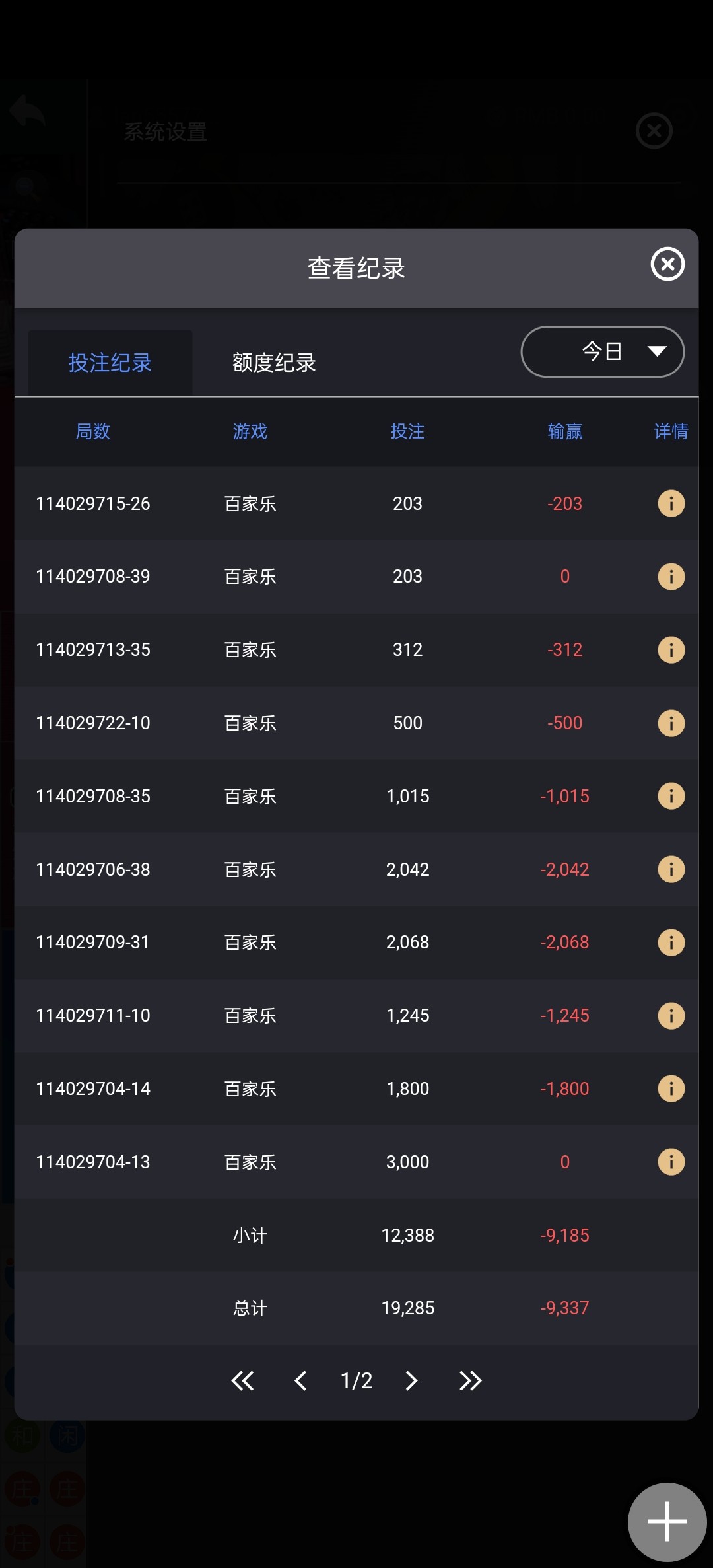Show details of round 114029708-35

coord(671,796)
